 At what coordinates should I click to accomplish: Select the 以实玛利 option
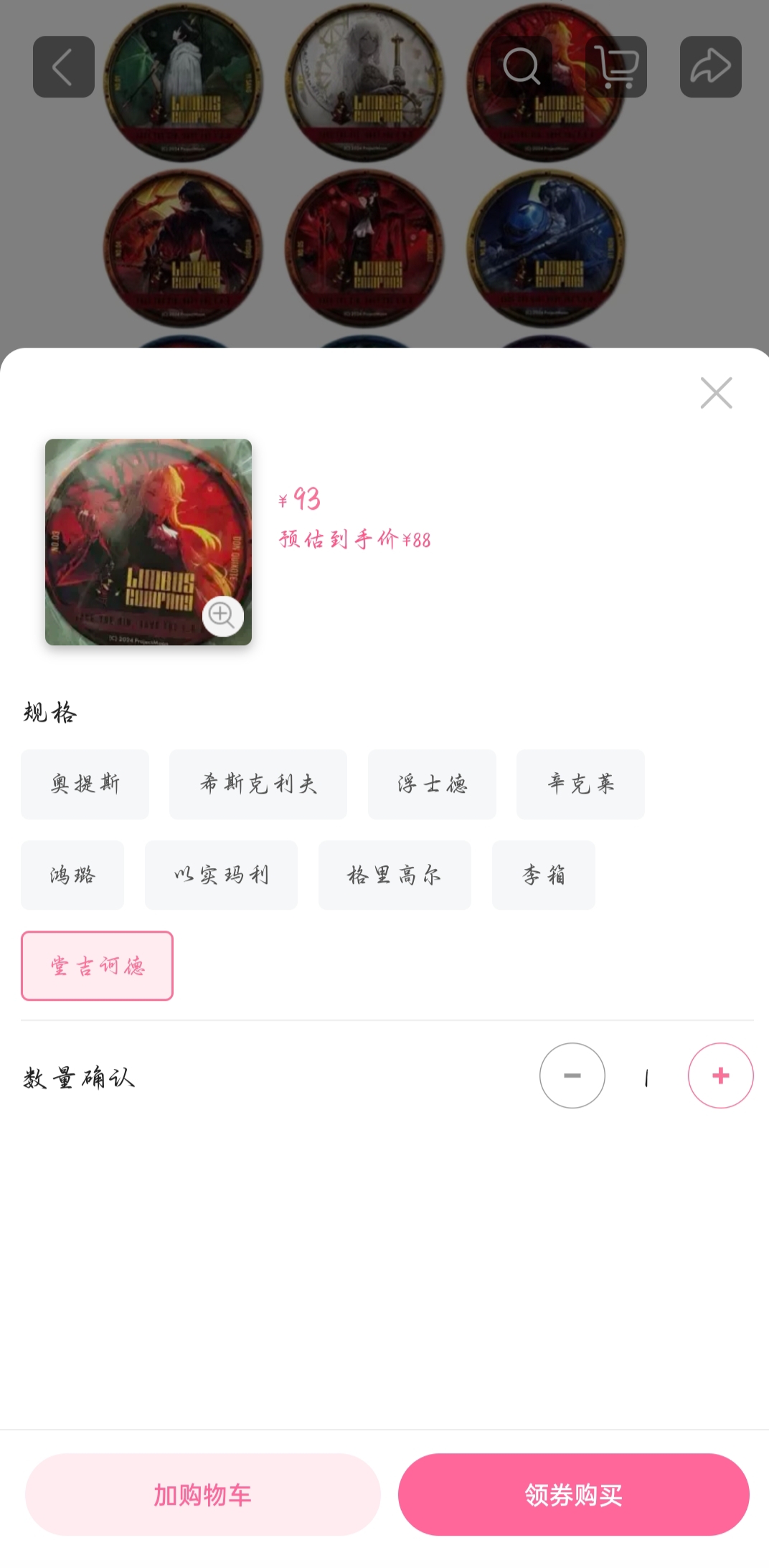221,875
